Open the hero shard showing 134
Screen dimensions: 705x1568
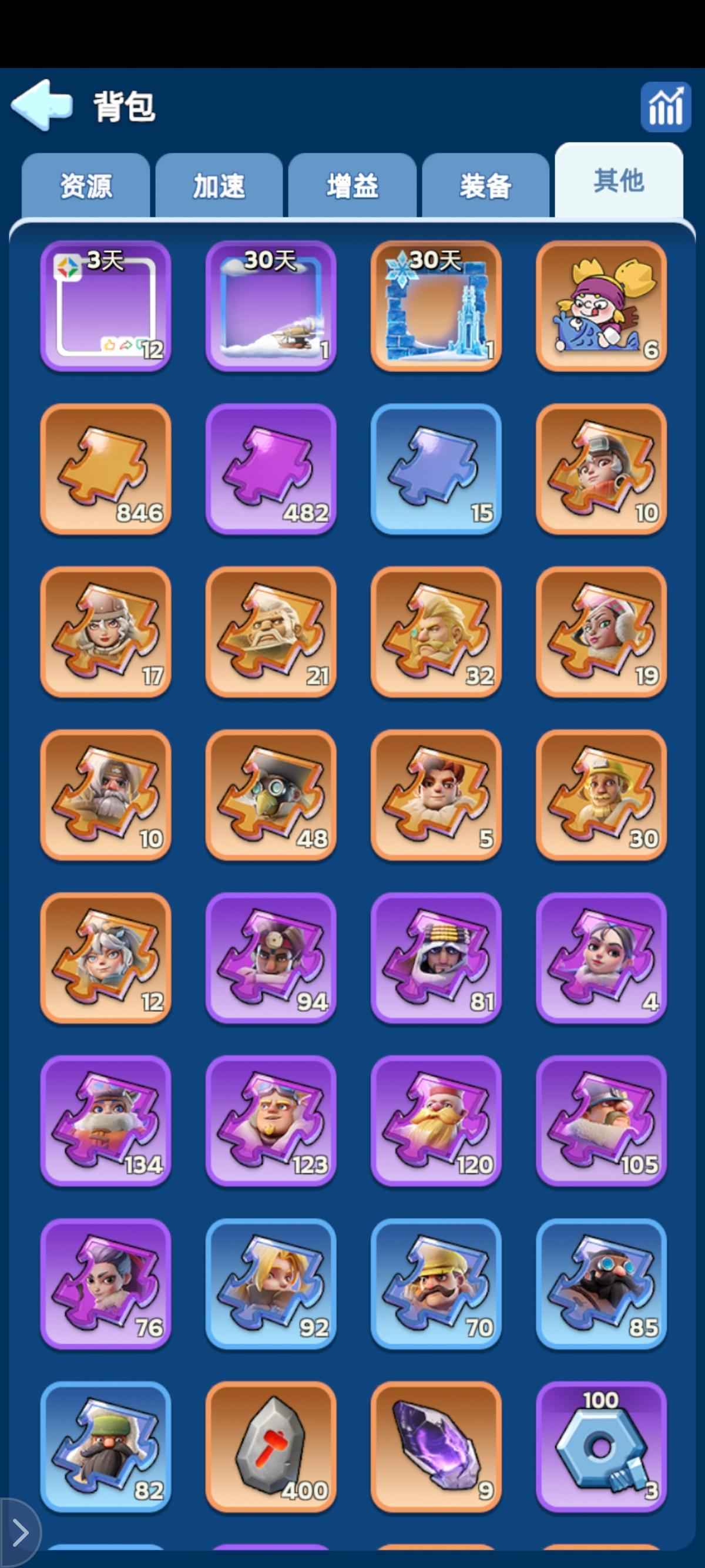[x=105, y=1121]
